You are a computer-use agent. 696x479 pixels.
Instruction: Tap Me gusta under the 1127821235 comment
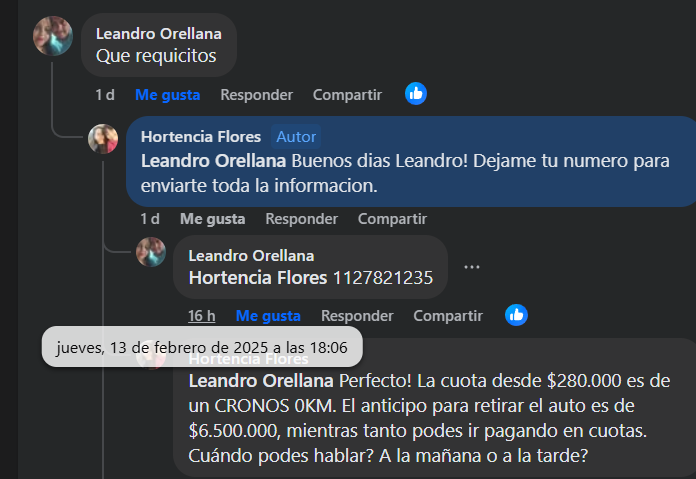click(x=268, y=316)
